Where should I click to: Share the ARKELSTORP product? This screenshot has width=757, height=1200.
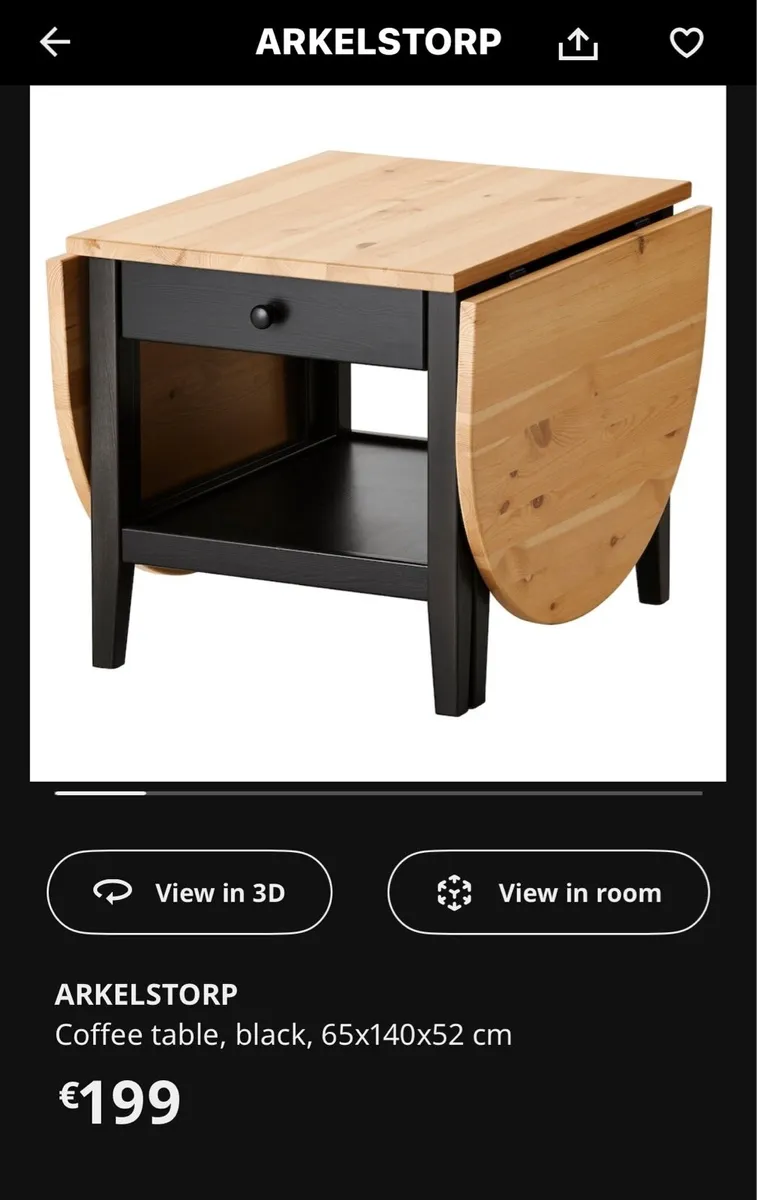(578, 42)
